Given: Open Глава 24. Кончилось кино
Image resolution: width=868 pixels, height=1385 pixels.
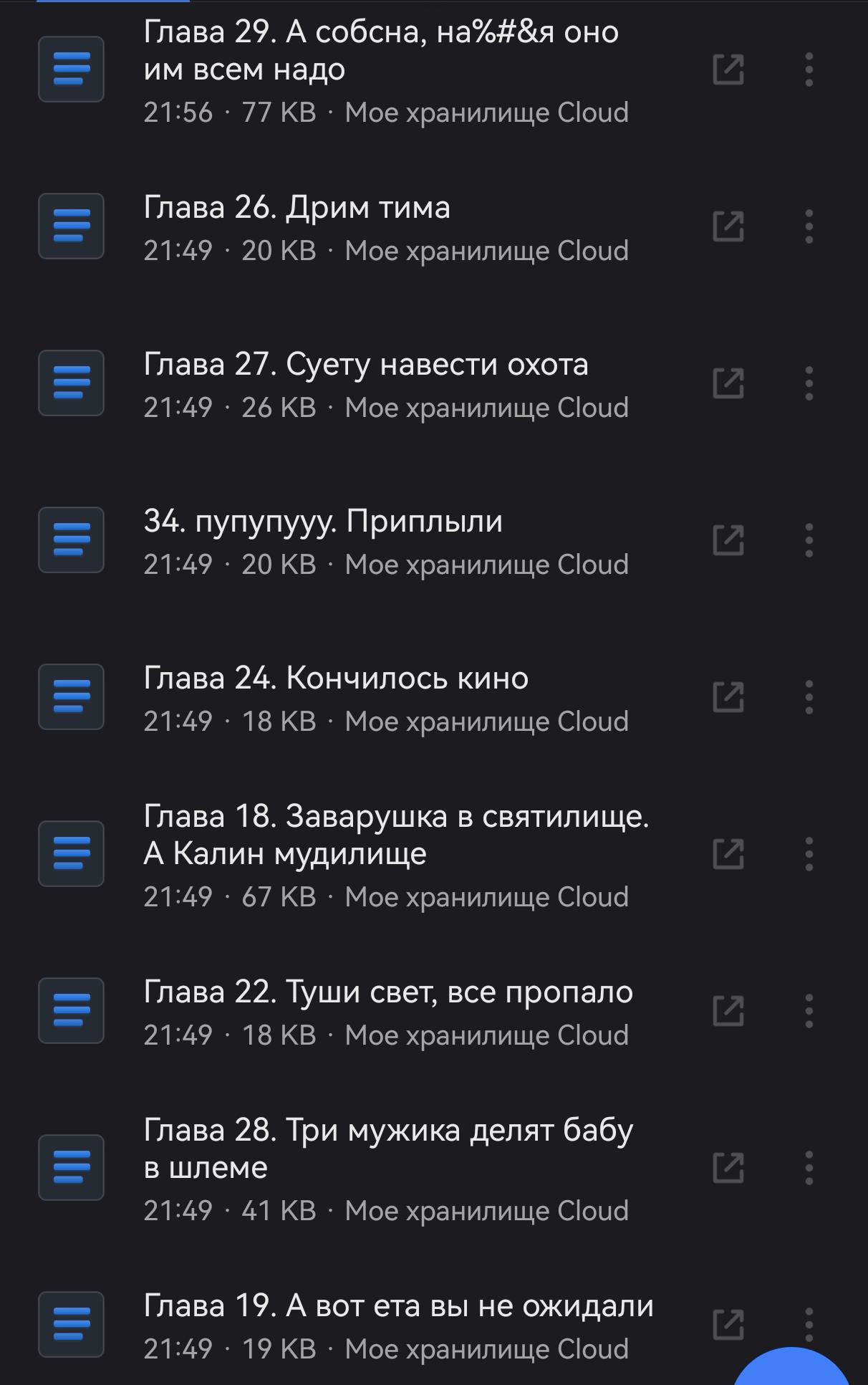Looking at the screenshot, I should 335,678.
